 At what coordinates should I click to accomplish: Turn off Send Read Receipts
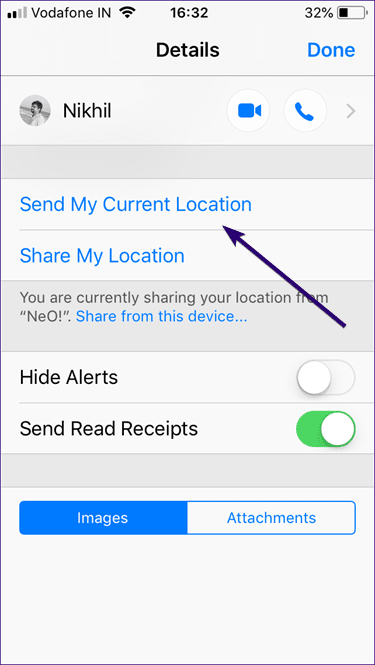point(326,428)
